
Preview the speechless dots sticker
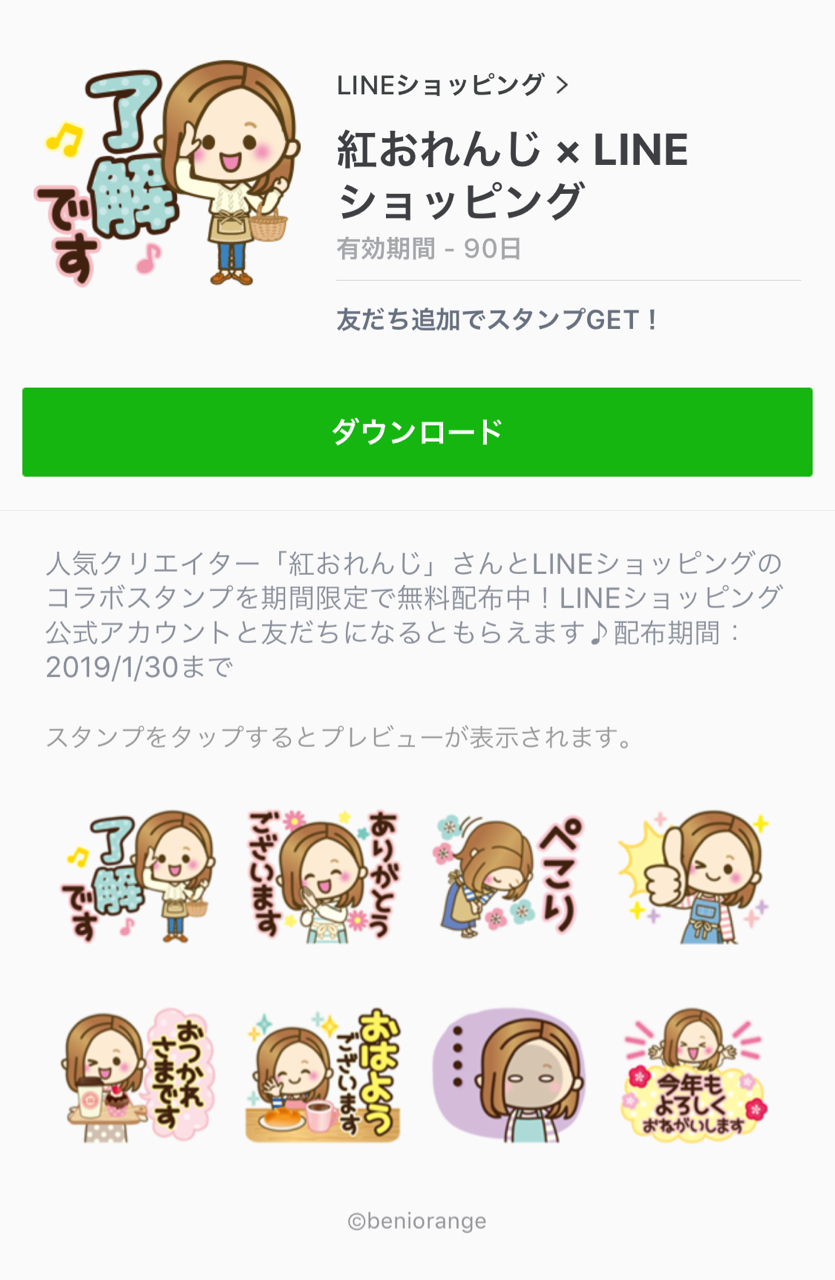coord(508,1075)
